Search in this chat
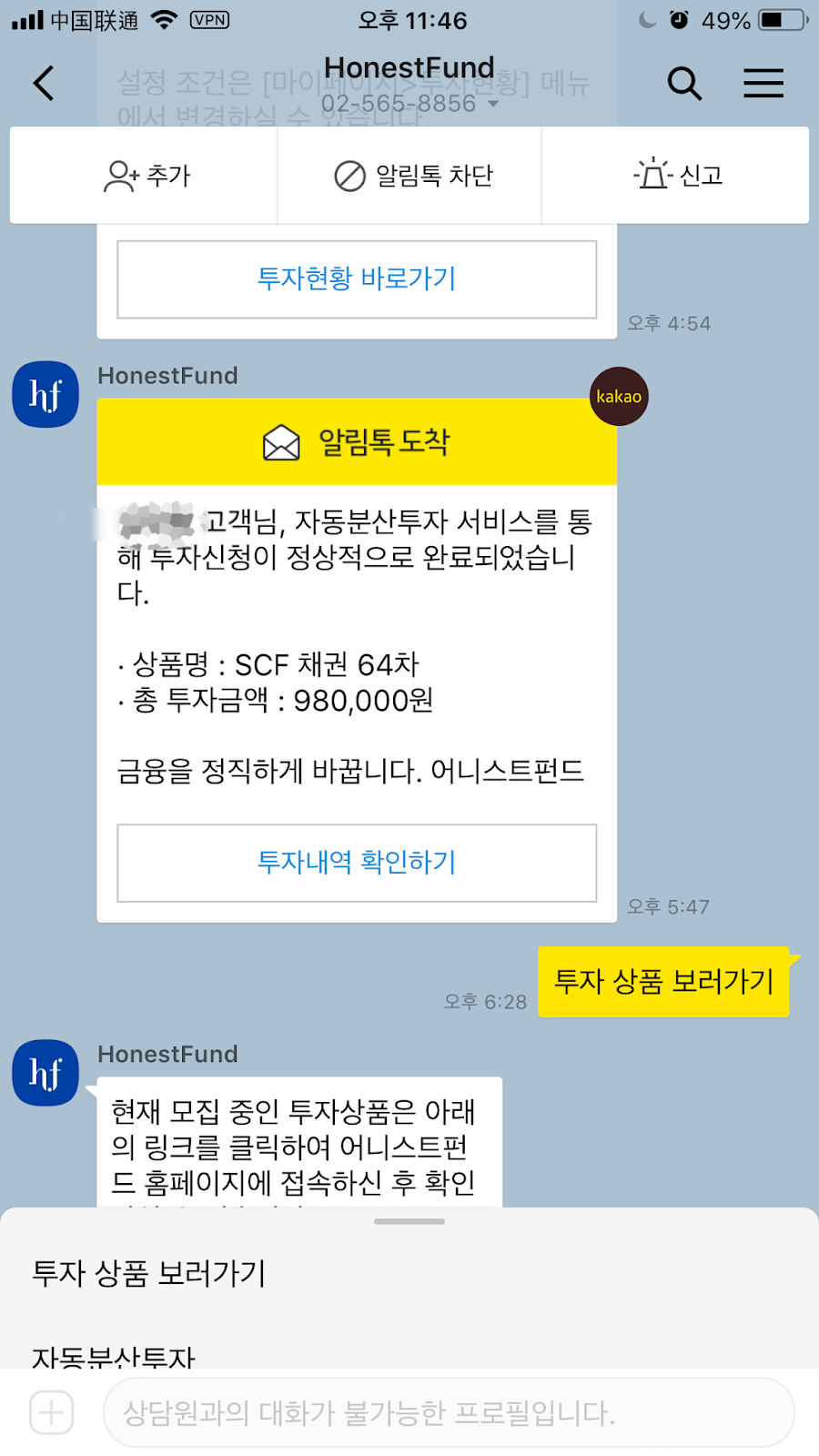This screenshot has height=1456, width=819. 684,84
